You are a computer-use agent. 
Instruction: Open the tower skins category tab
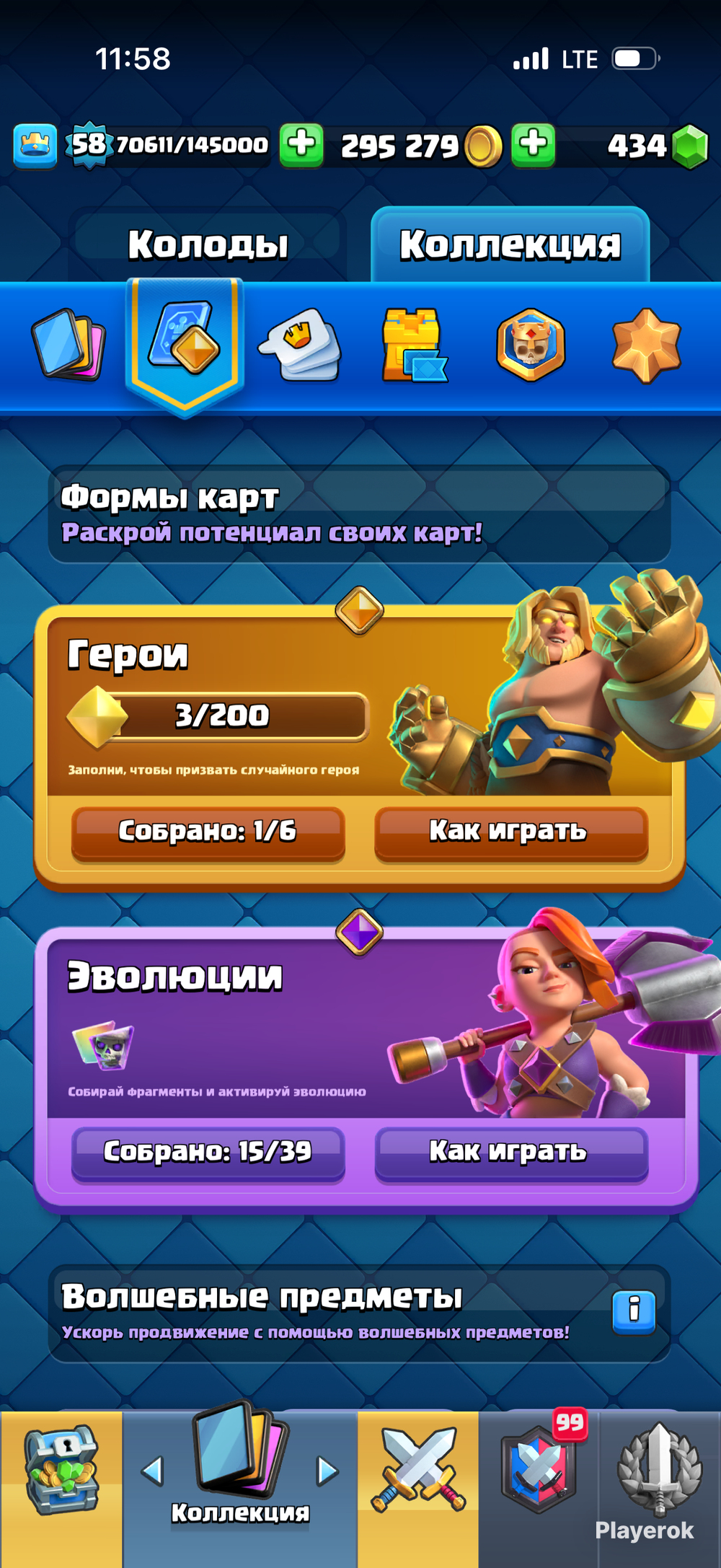coord(413,344)
